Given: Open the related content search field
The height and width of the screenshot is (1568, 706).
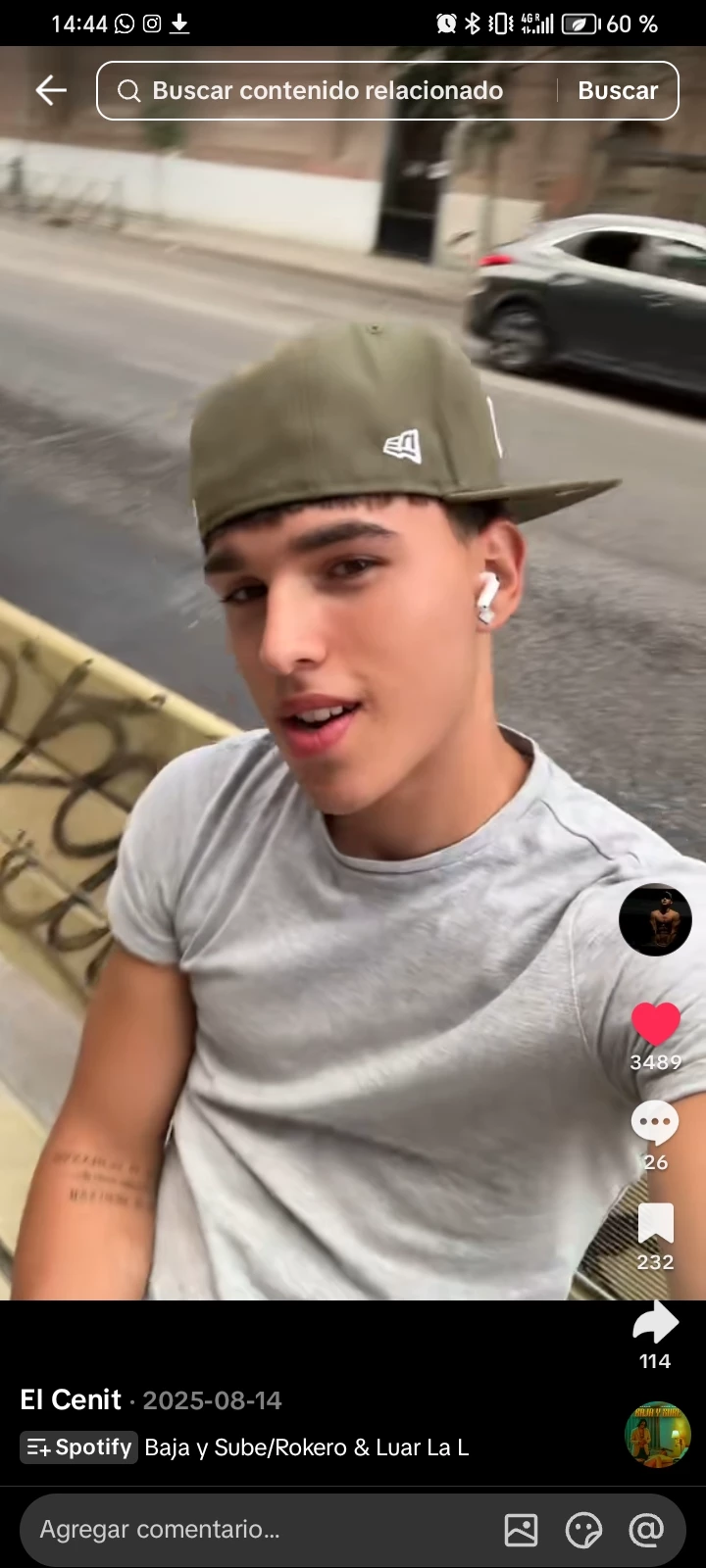Looking at the screenshot, I should (326, 91).
